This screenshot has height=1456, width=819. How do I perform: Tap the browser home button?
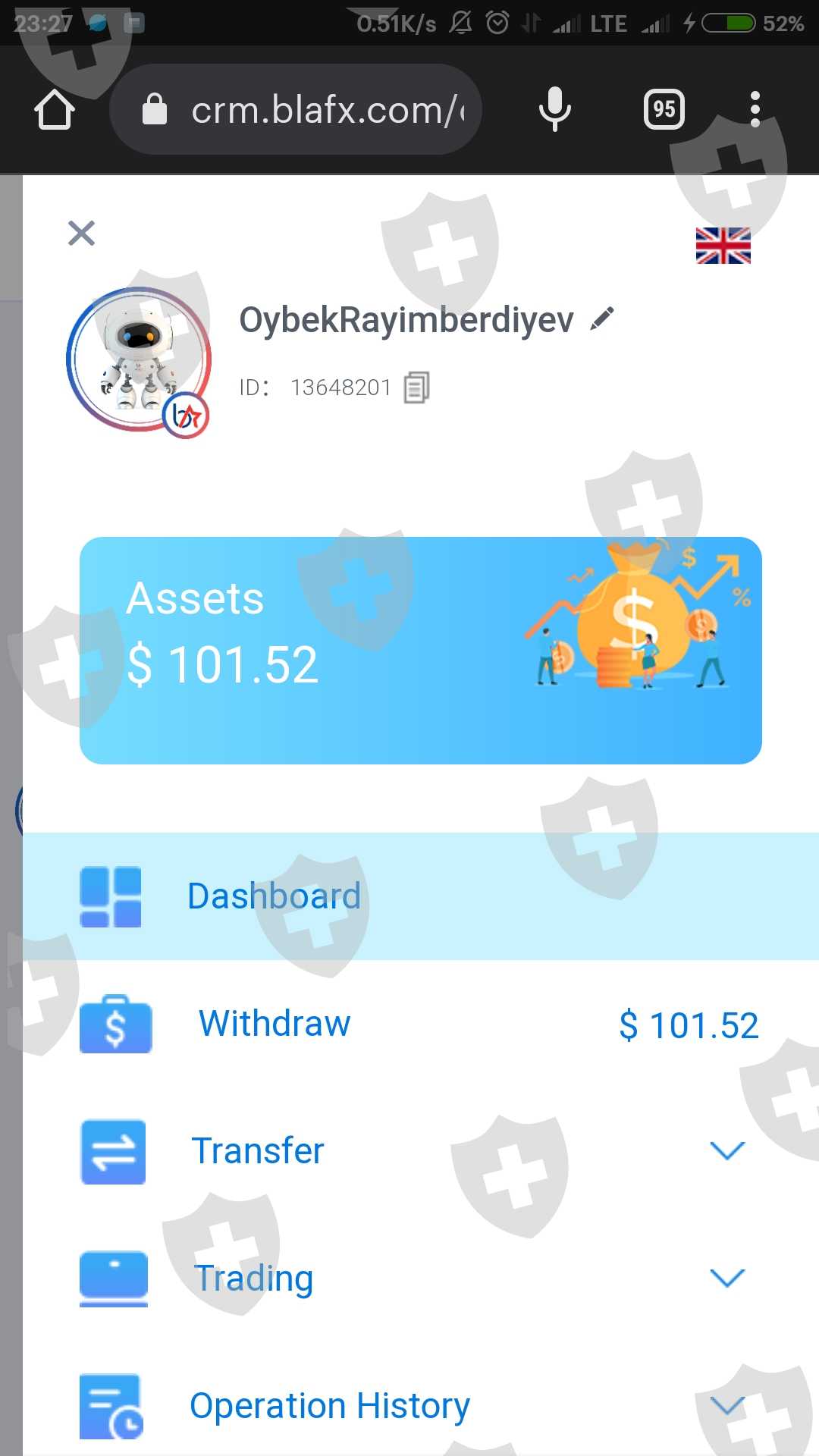click(55, 110)
